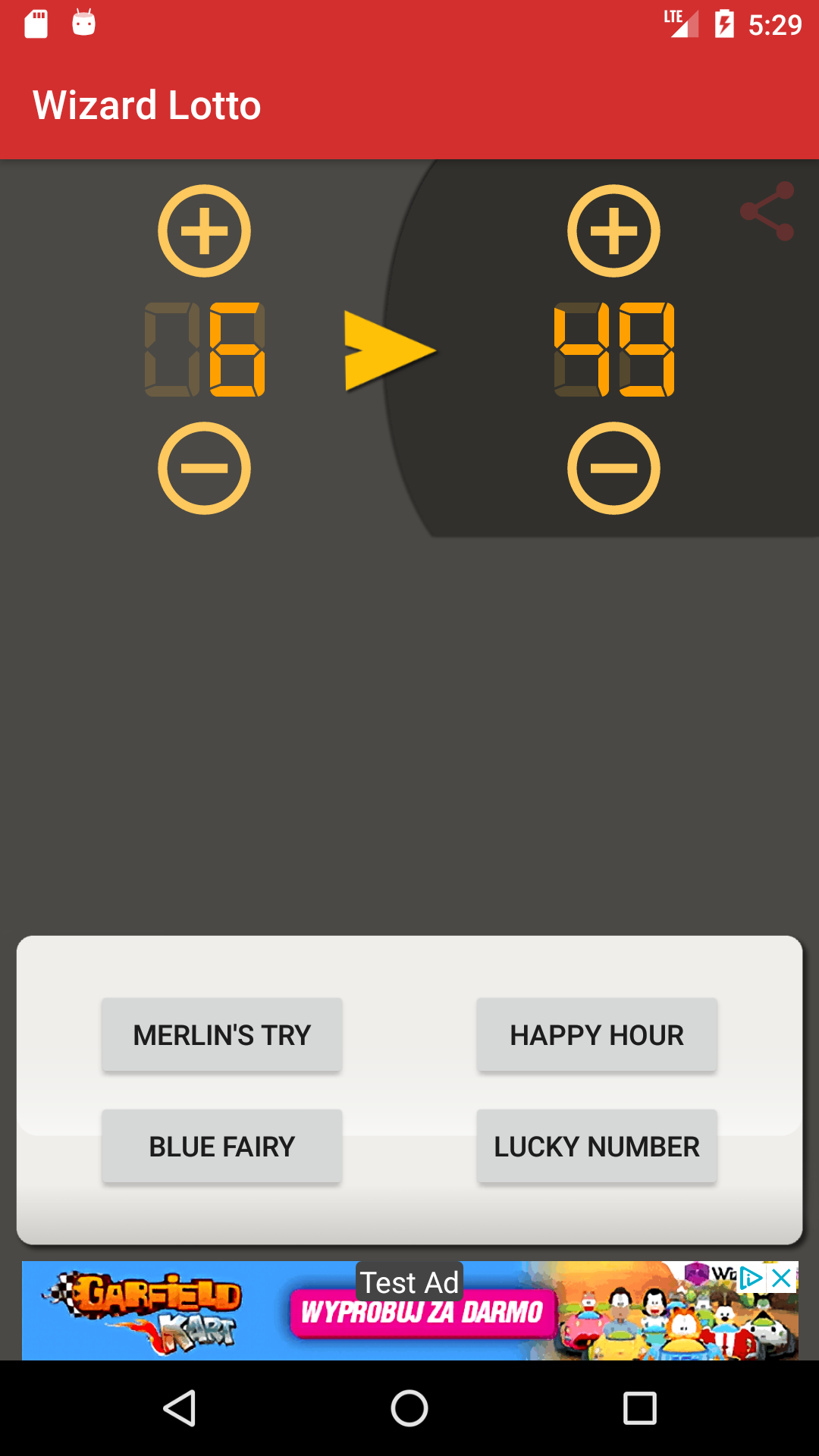The image size is (819, 1456).
Task: Tap the share icon
Action: click(767, 211)
